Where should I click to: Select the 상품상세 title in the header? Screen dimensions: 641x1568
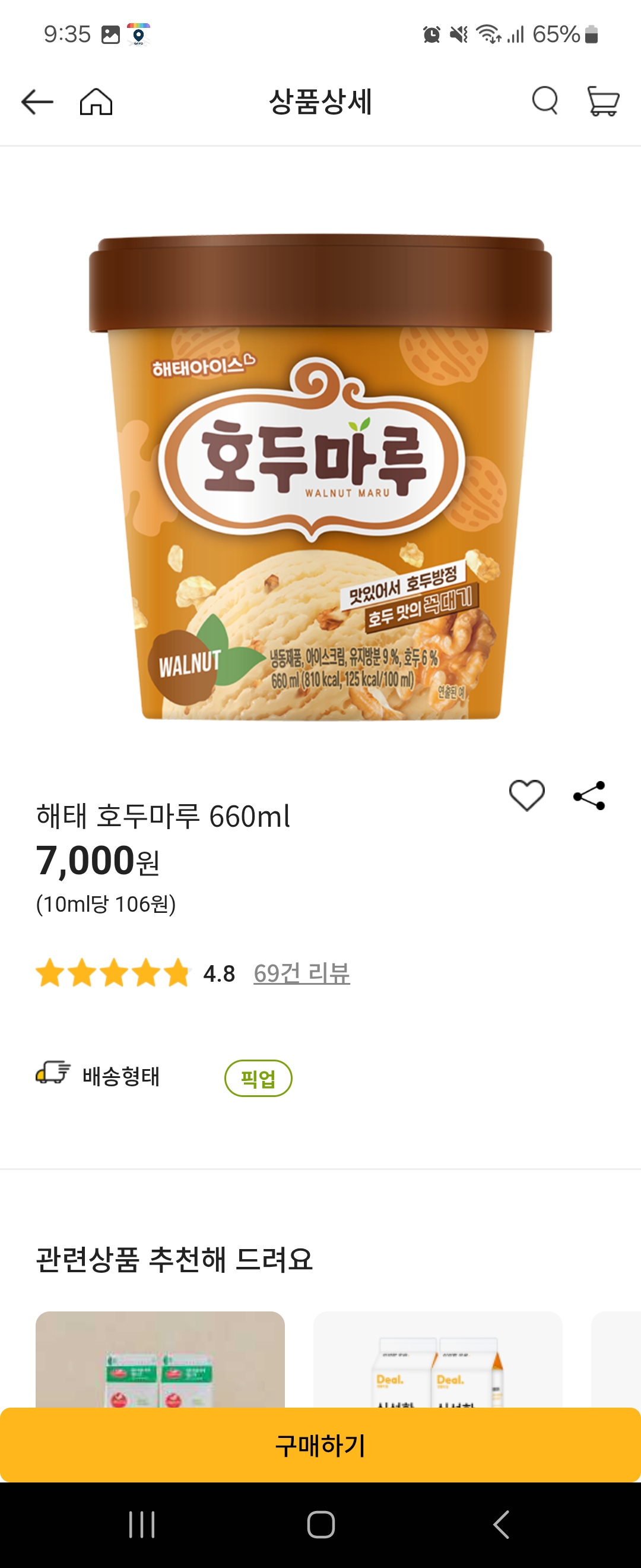click(x=320, y=101)
